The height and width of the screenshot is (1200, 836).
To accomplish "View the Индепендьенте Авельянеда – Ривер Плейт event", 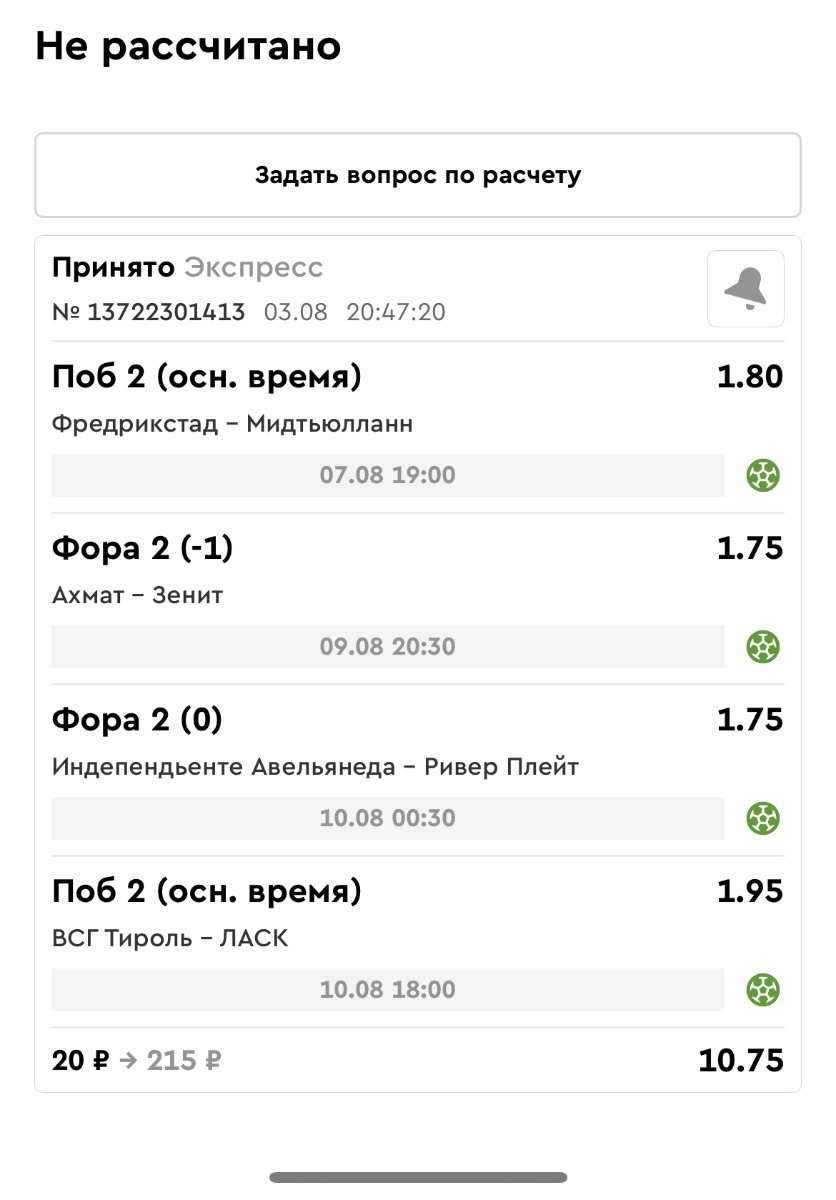I will [x=315, y=767].
